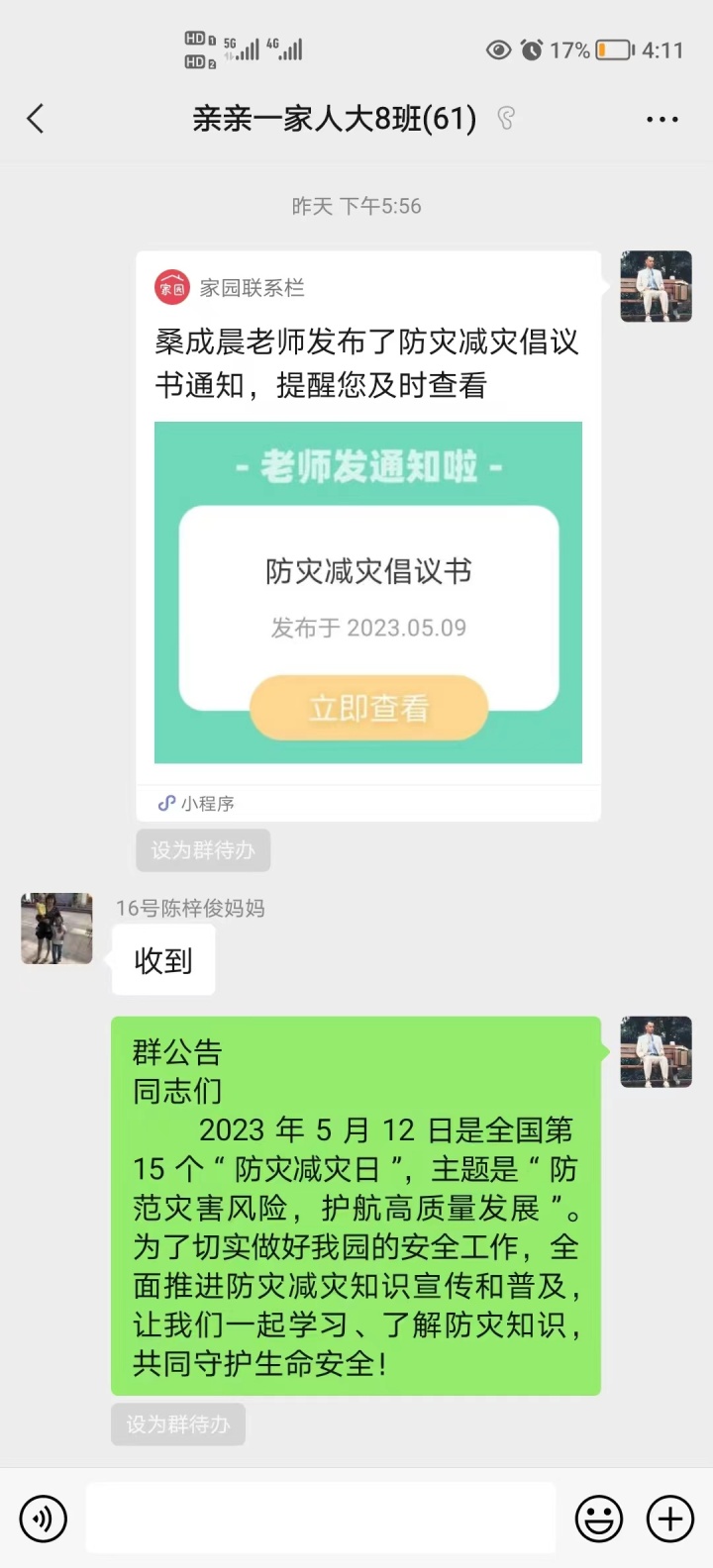Open the chat overflow menu

tap(662, 120)
